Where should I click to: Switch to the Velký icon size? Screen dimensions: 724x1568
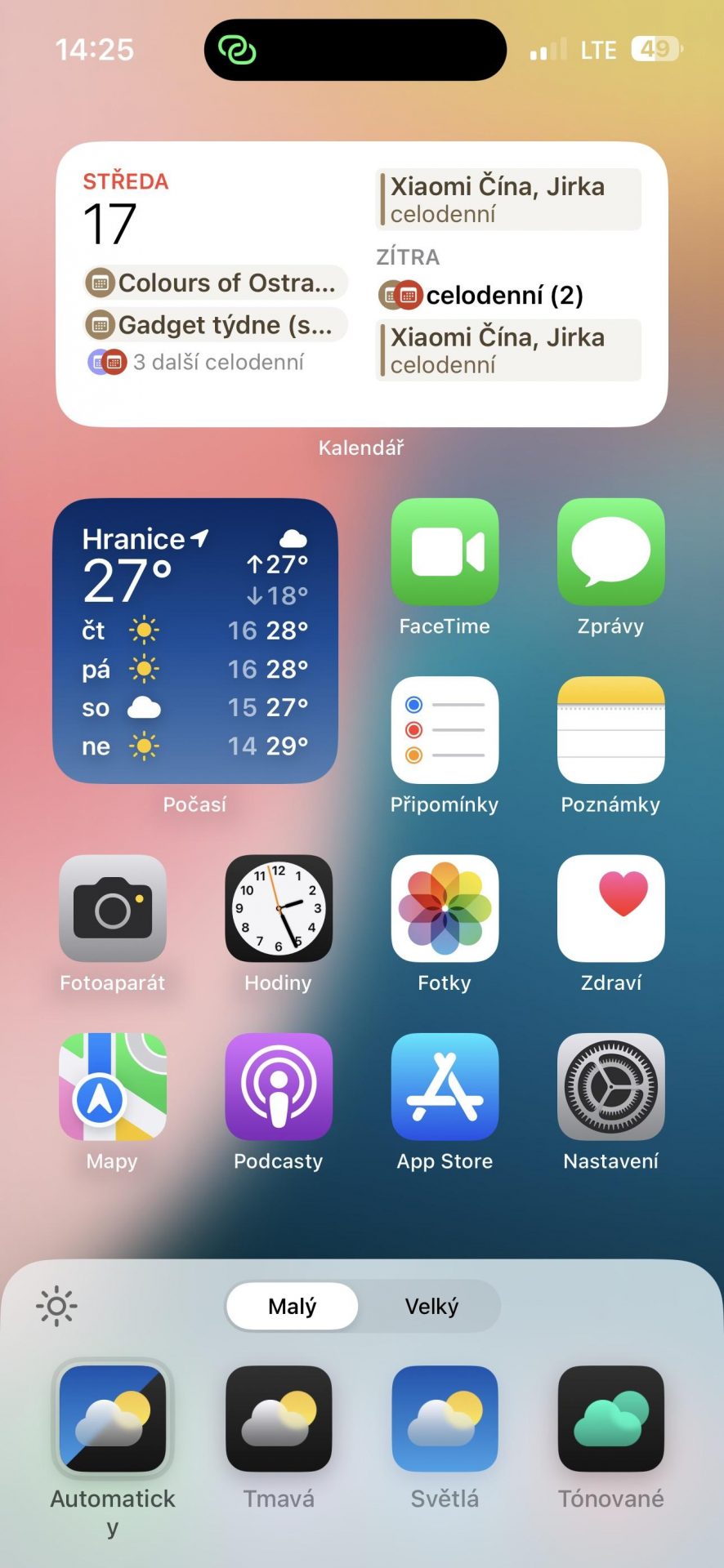click(431, 1306)
